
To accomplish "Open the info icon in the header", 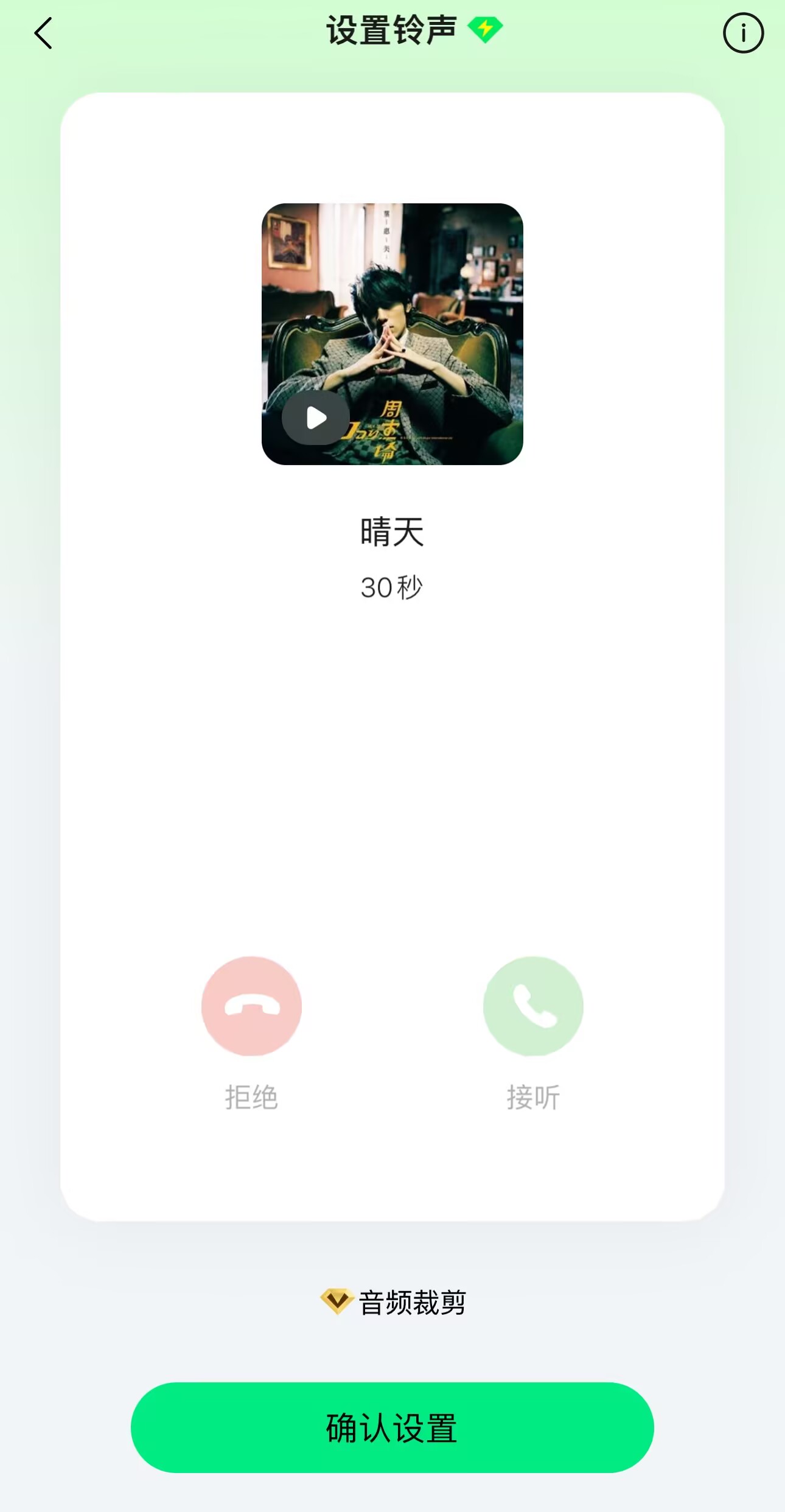I will point(743,33).
